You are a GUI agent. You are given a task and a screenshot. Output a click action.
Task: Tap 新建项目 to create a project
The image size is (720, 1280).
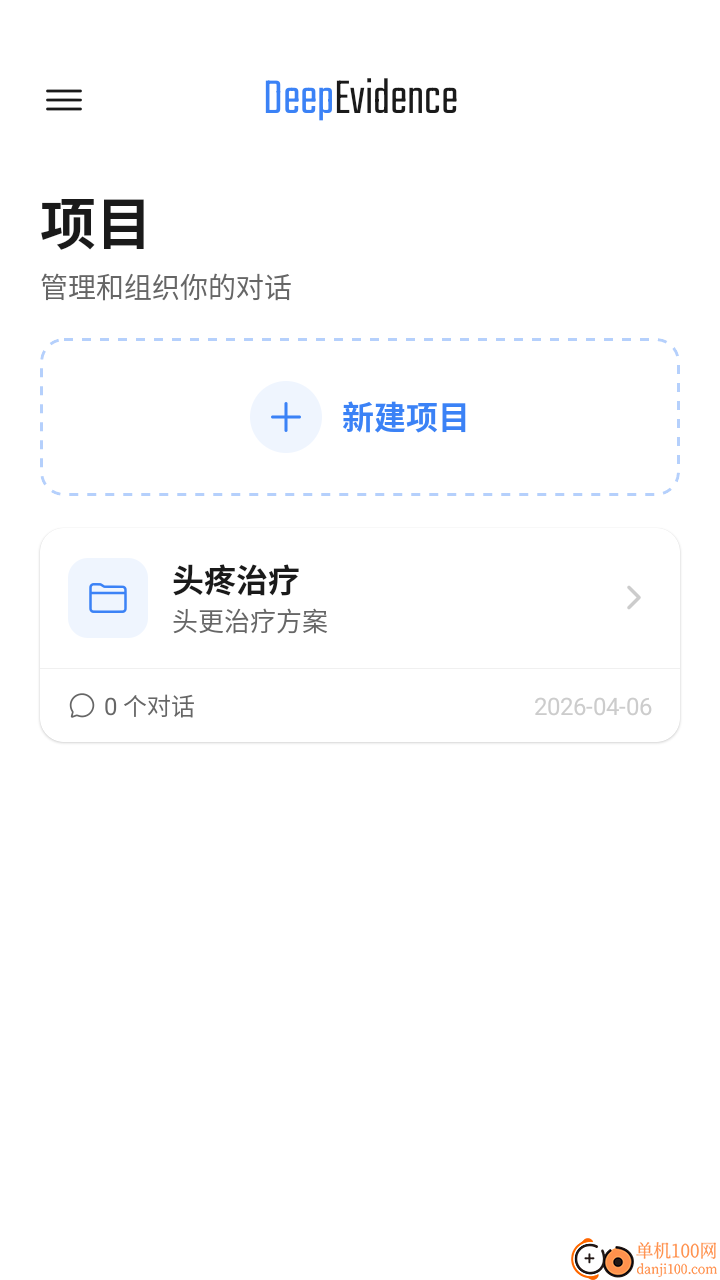pos(360,417)
